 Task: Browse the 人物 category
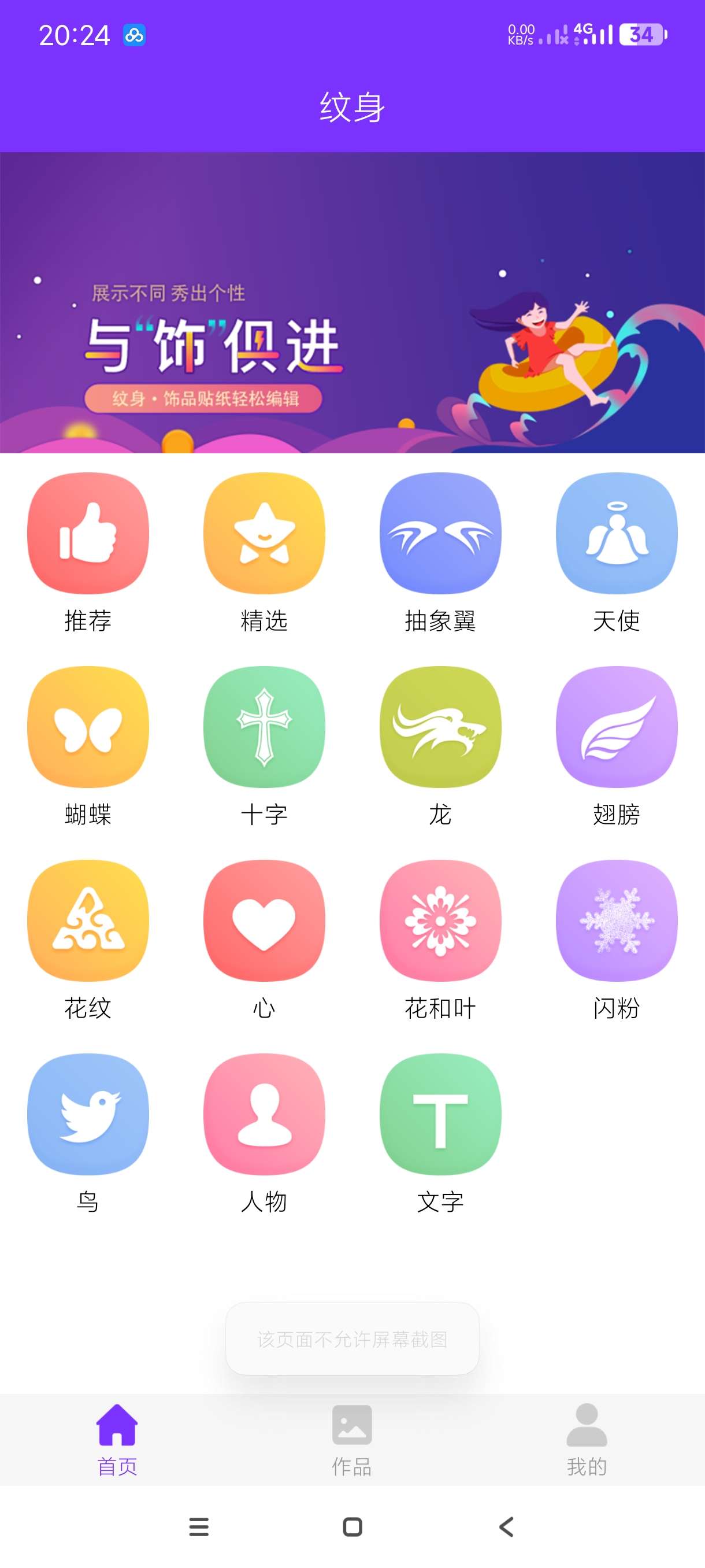pos(264,1115)
